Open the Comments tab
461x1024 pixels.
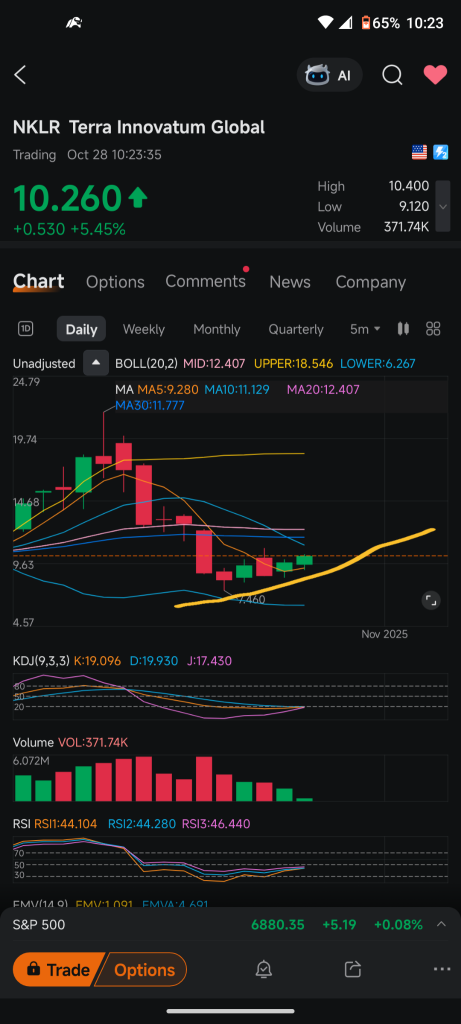pyautogui.click(x=206, y=281)
